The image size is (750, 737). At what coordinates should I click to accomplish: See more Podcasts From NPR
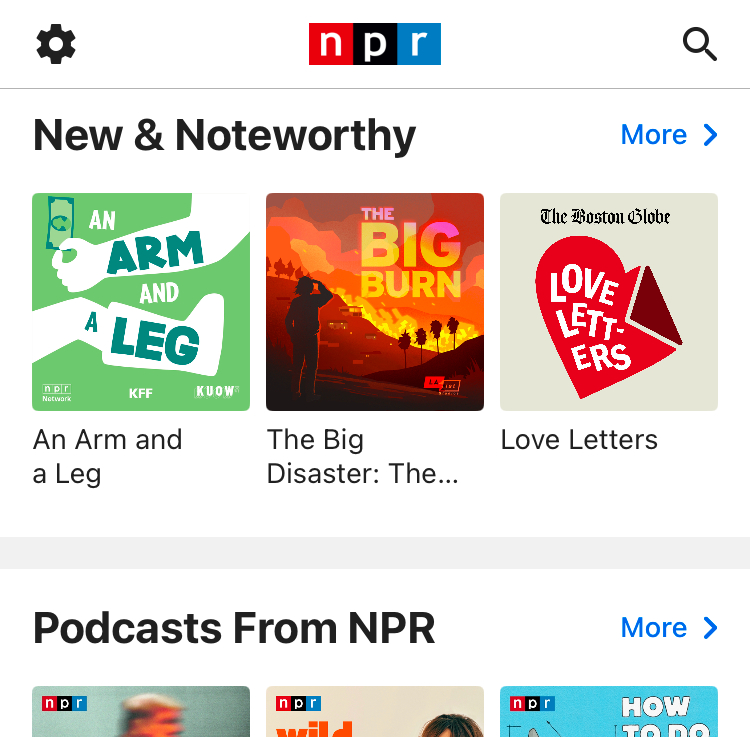click(x=669, y=628)
